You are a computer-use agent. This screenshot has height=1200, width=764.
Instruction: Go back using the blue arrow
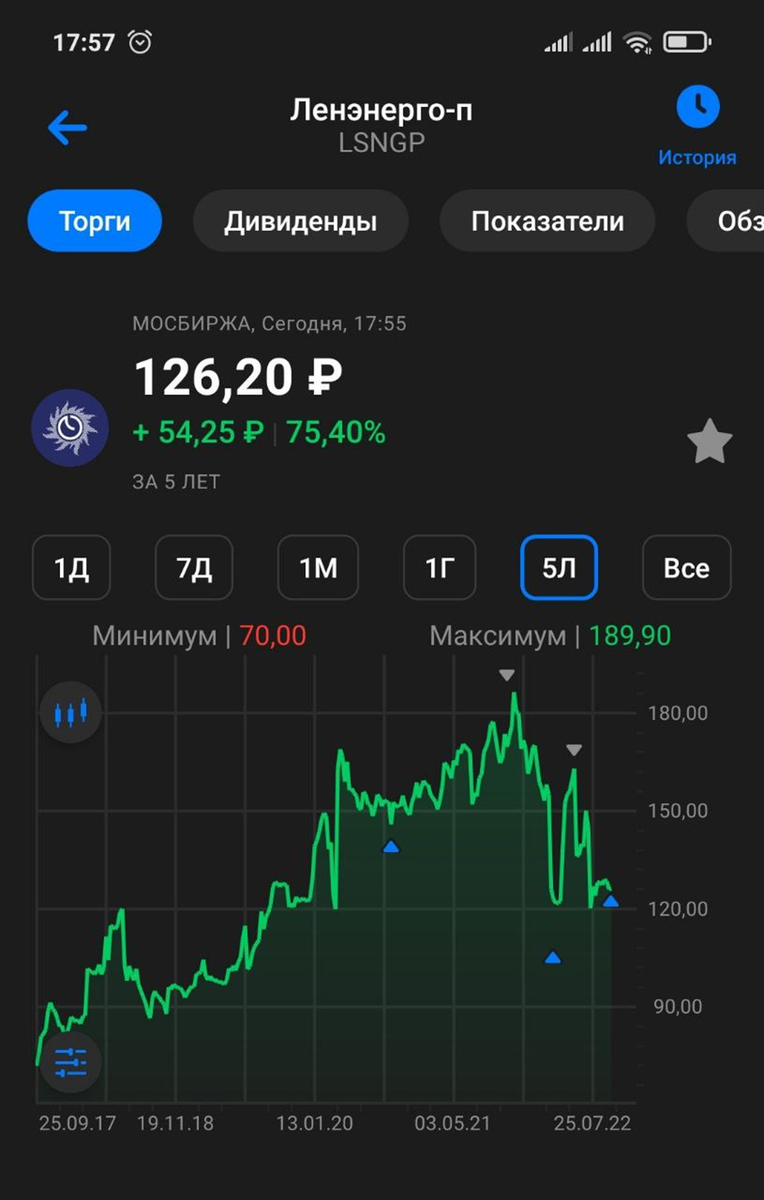[67, 127]
